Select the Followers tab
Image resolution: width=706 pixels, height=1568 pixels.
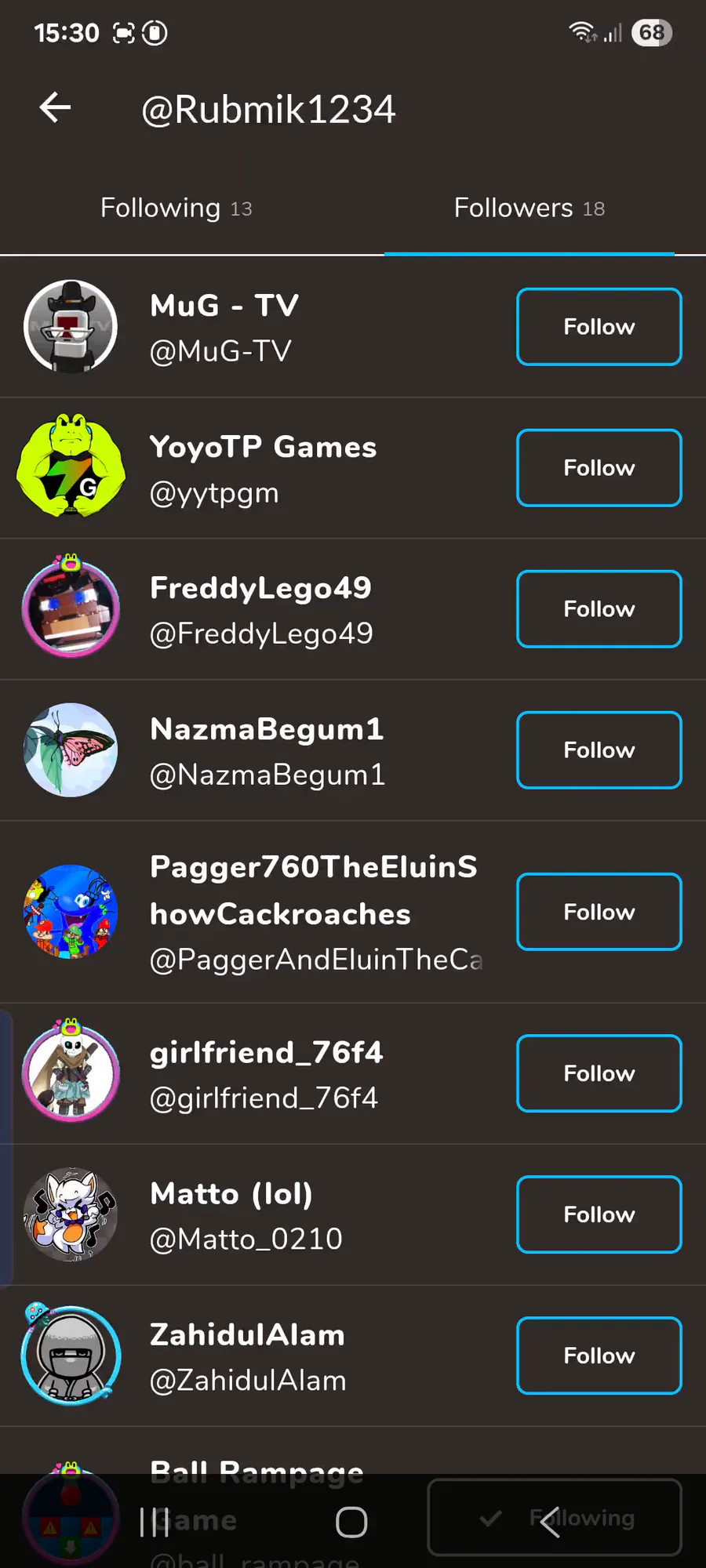(529, 209)
